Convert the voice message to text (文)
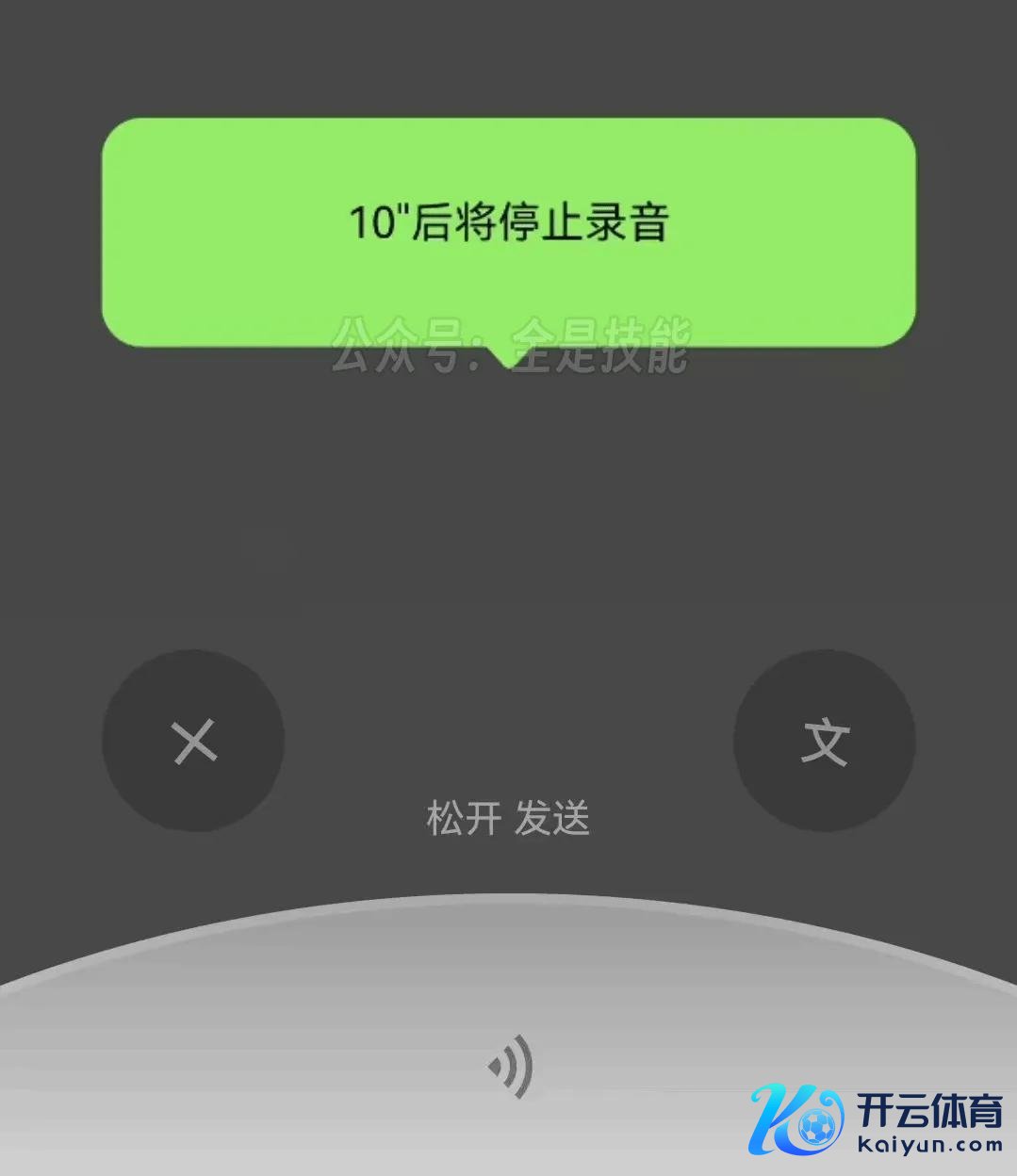 [x=825, y=741]
